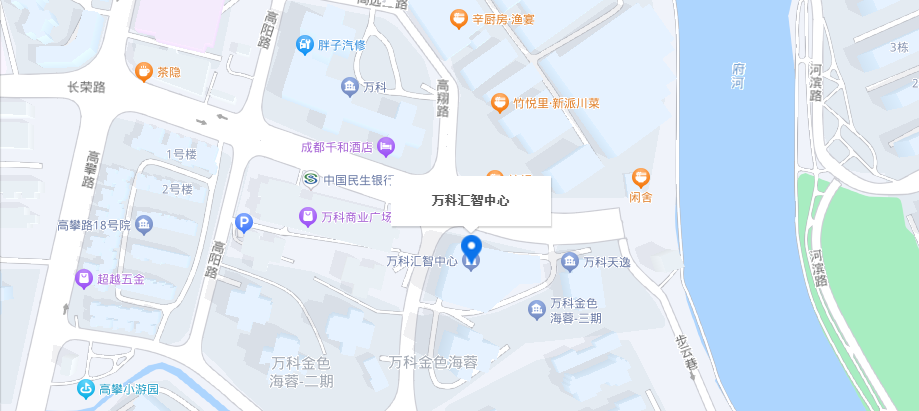Open the 高攀小游园 park marker
Image resolution: width=919 pixels, height=411 pixels.
[86, 390]
